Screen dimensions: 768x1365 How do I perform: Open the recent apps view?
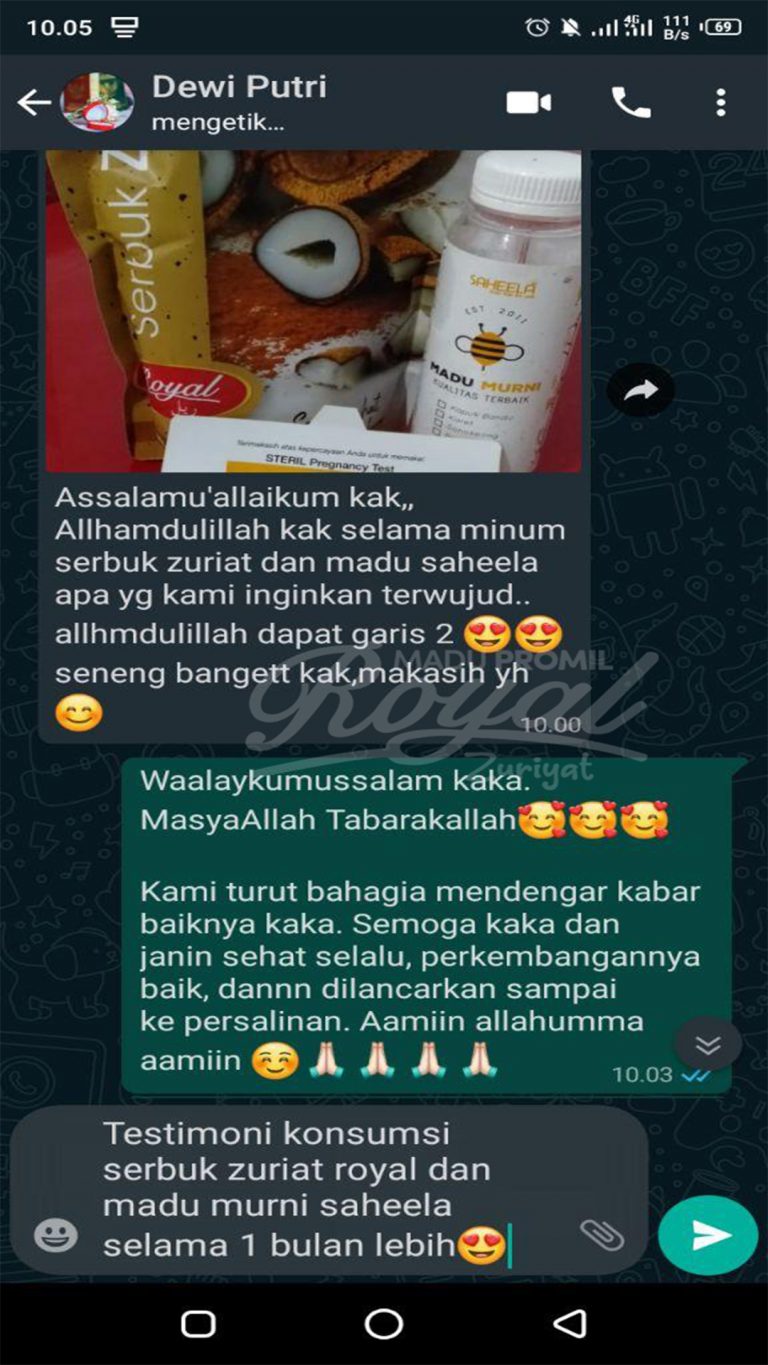point(198,1324)
